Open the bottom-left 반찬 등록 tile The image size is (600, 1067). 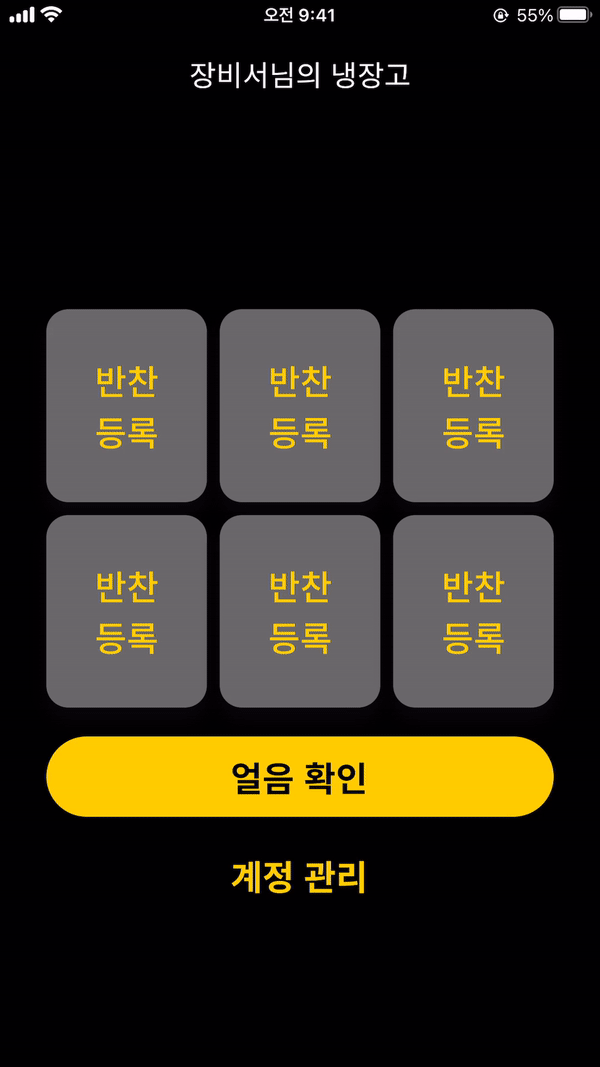[126, 611]
